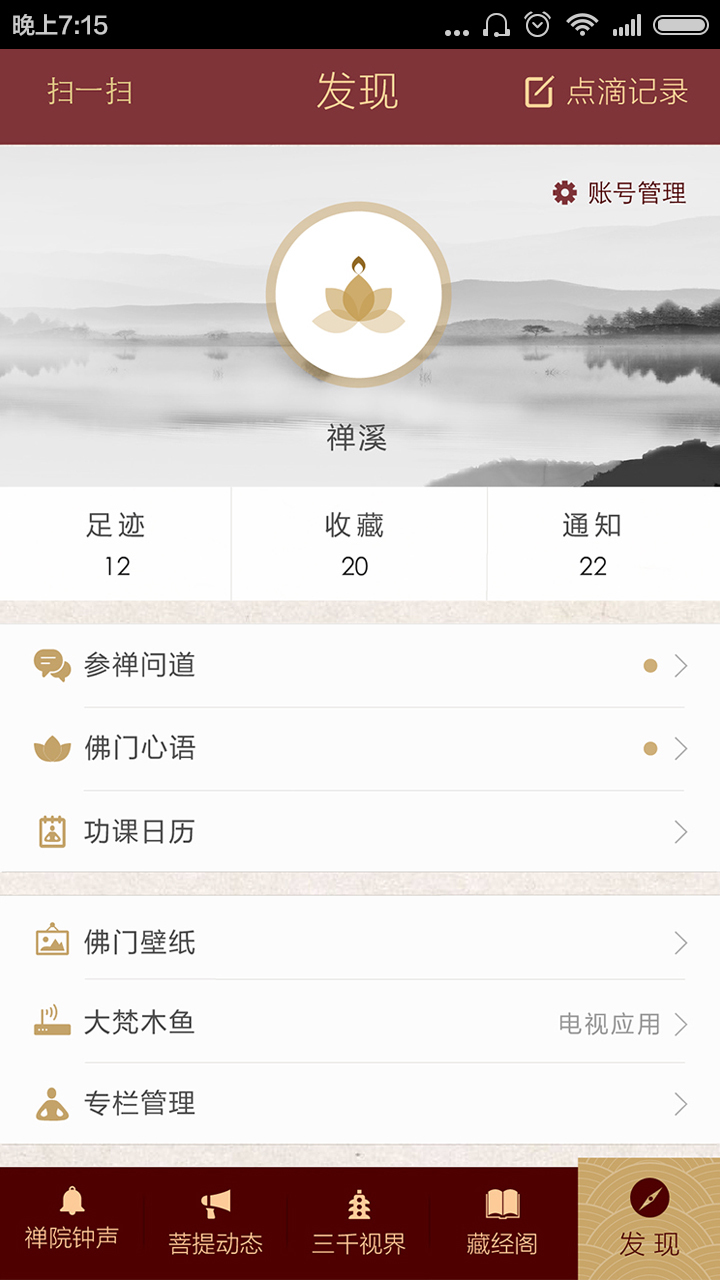The height and width of the screenshot is (1280, 720).
Task: Open the 参禅问道 row
Action: click(x=358, y=666)
